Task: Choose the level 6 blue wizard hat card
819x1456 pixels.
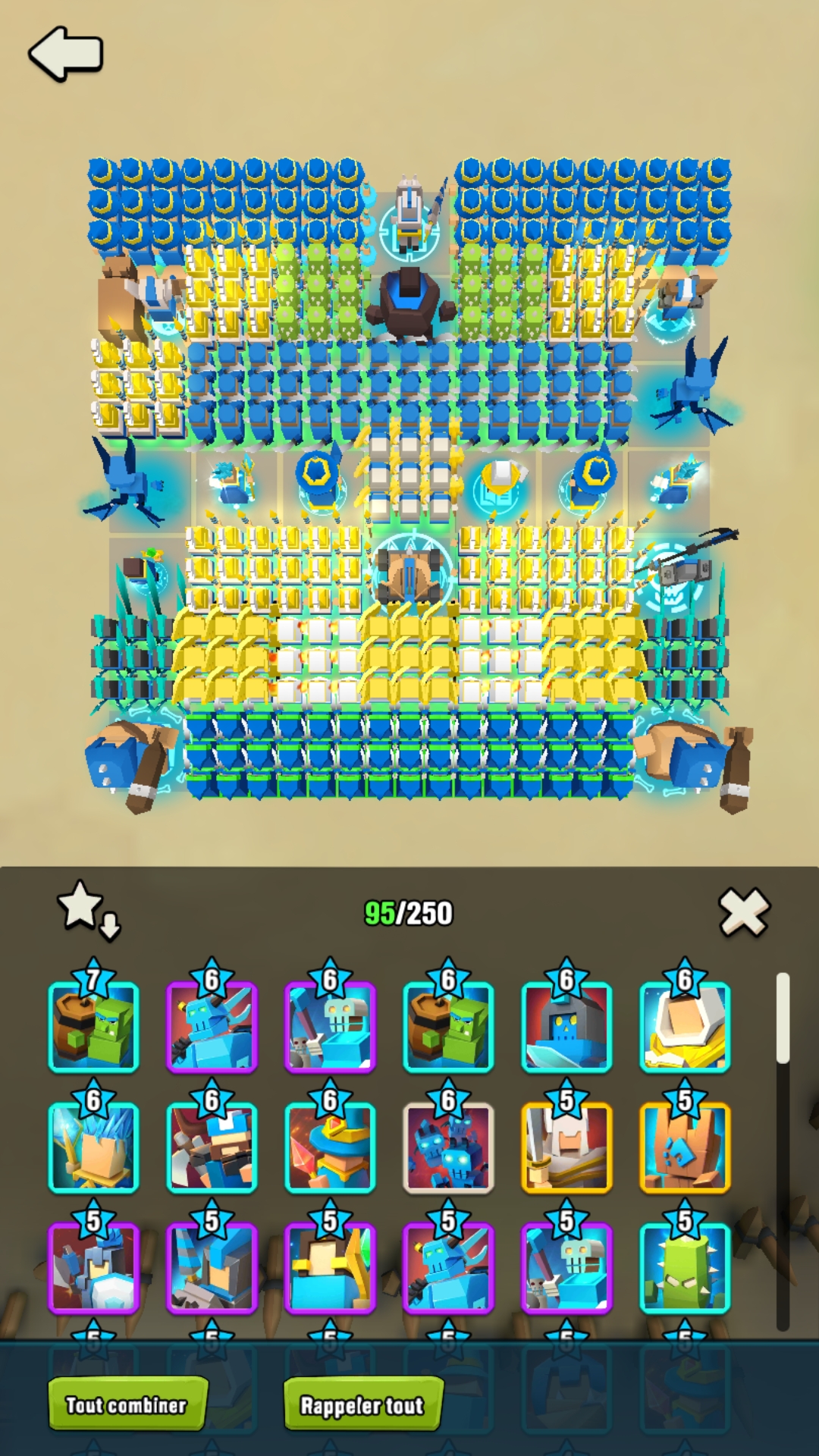Action: click(330, 1147)
